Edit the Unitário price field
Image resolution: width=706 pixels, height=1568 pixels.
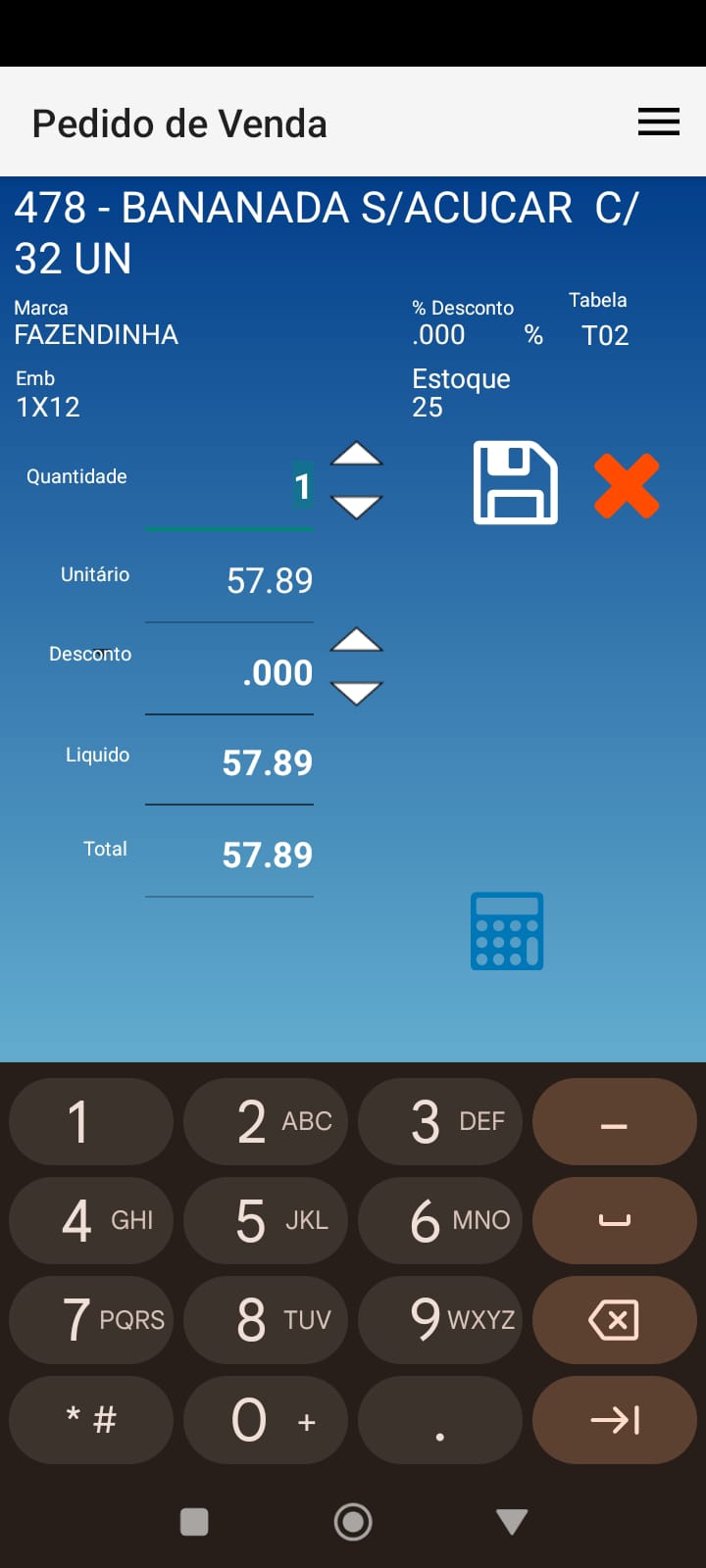(229, 581)
